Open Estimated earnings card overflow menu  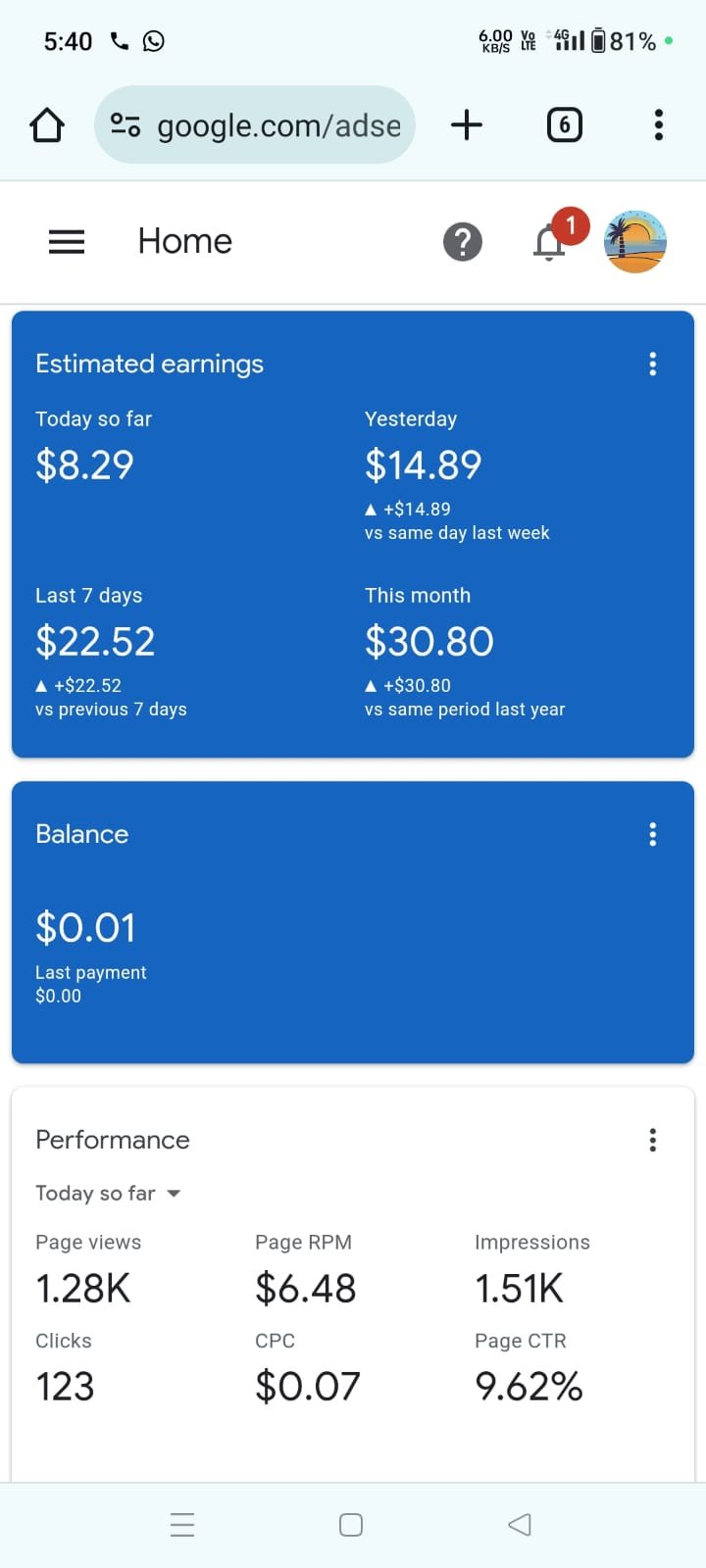coord(653,365)
